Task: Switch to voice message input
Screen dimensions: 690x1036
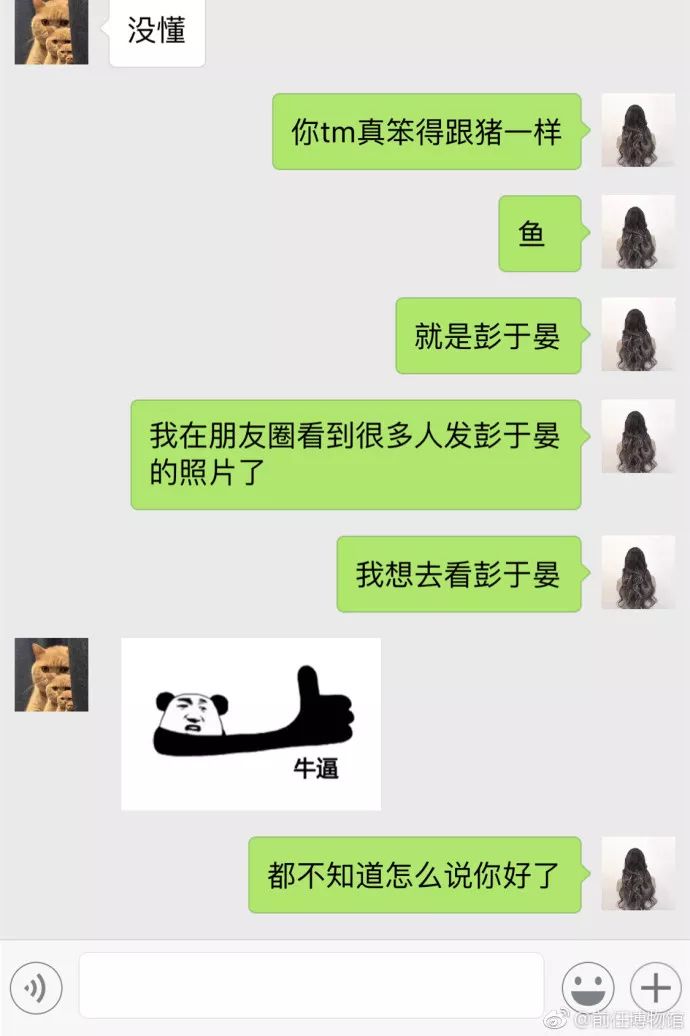Action: (38, 988)
